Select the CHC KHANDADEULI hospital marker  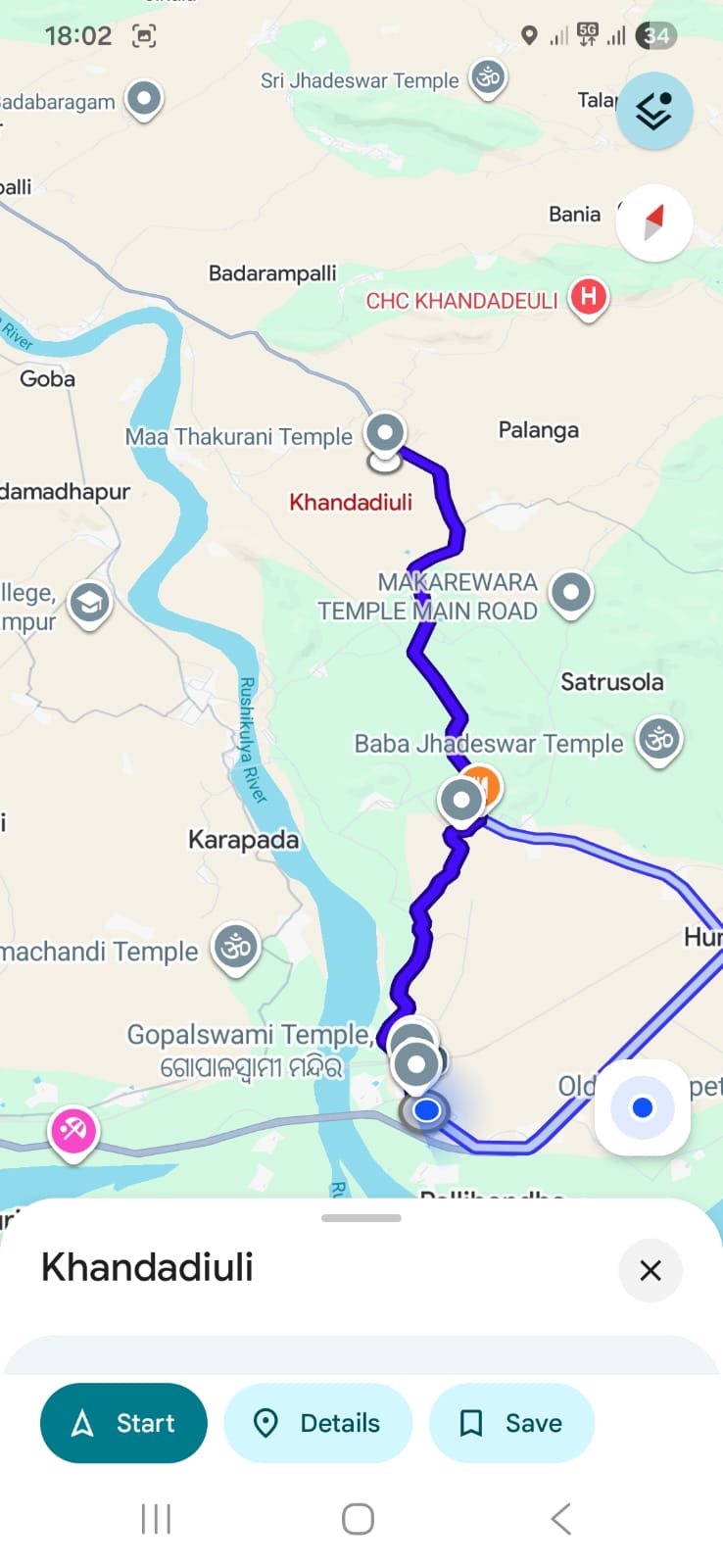pyautogui.click(x=588, y=297)
